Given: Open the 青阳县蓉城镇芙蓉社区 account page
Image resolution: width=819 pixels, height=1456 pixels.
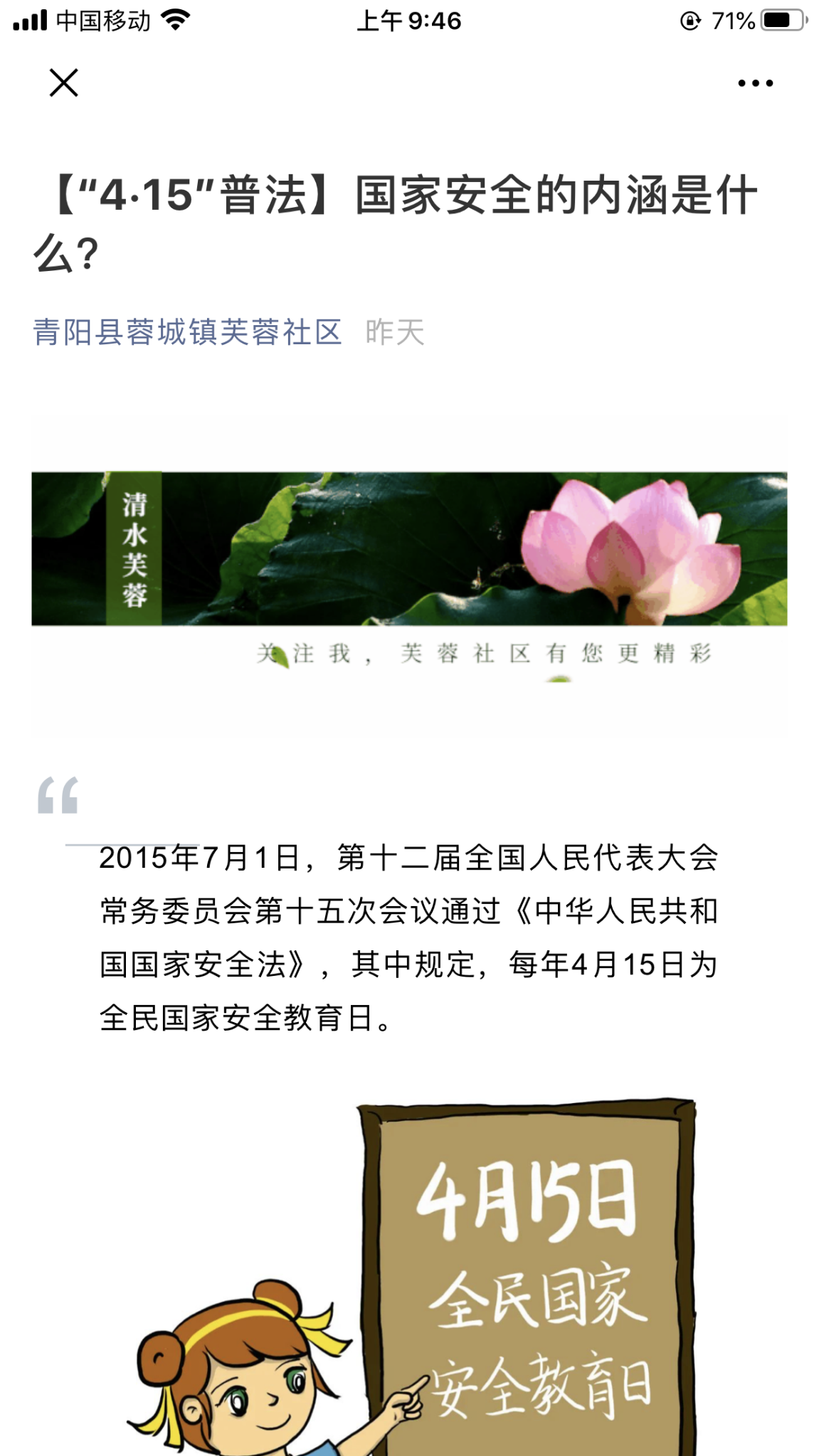Looking at the screenshot, I should (188, 332).
